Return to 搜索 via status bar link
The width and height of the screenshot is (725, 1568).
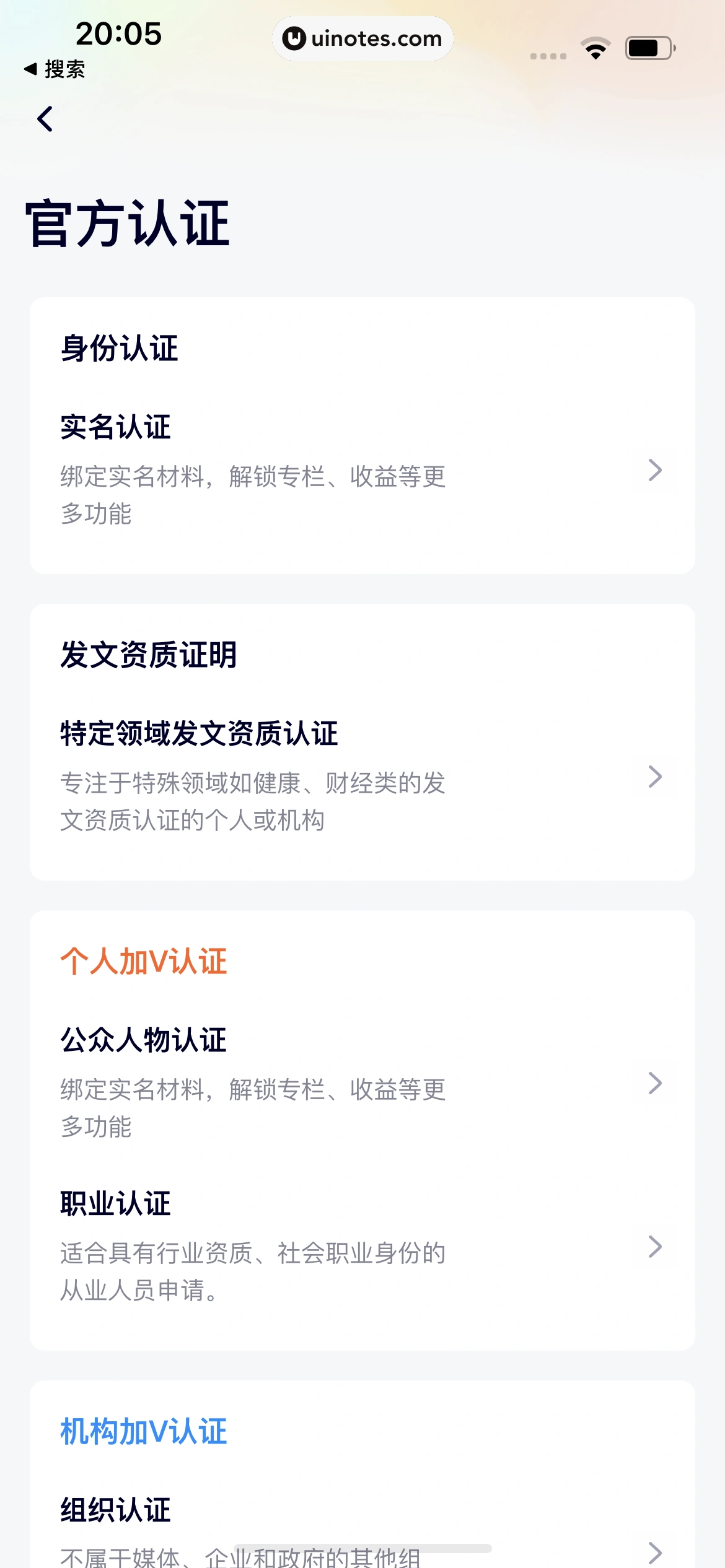55,69
